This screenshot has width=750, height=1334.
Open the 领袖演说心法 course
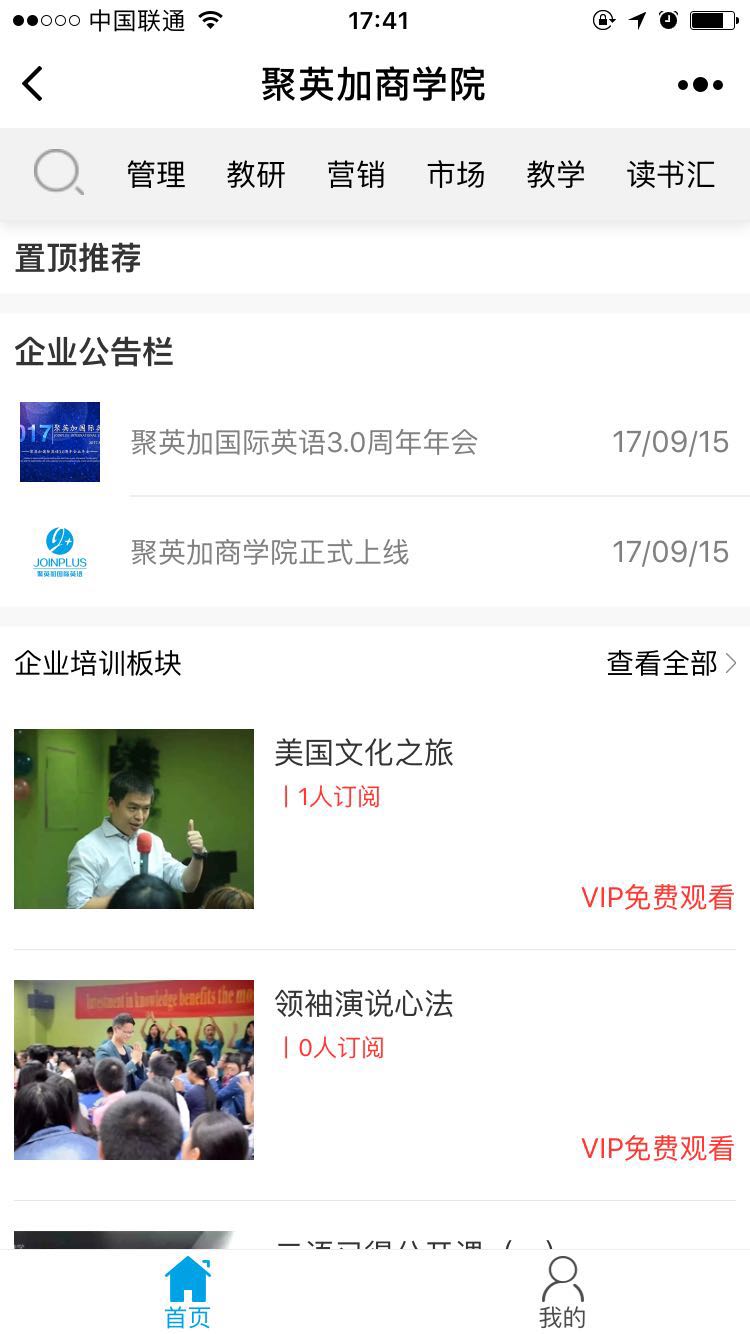coord(364,1004)
